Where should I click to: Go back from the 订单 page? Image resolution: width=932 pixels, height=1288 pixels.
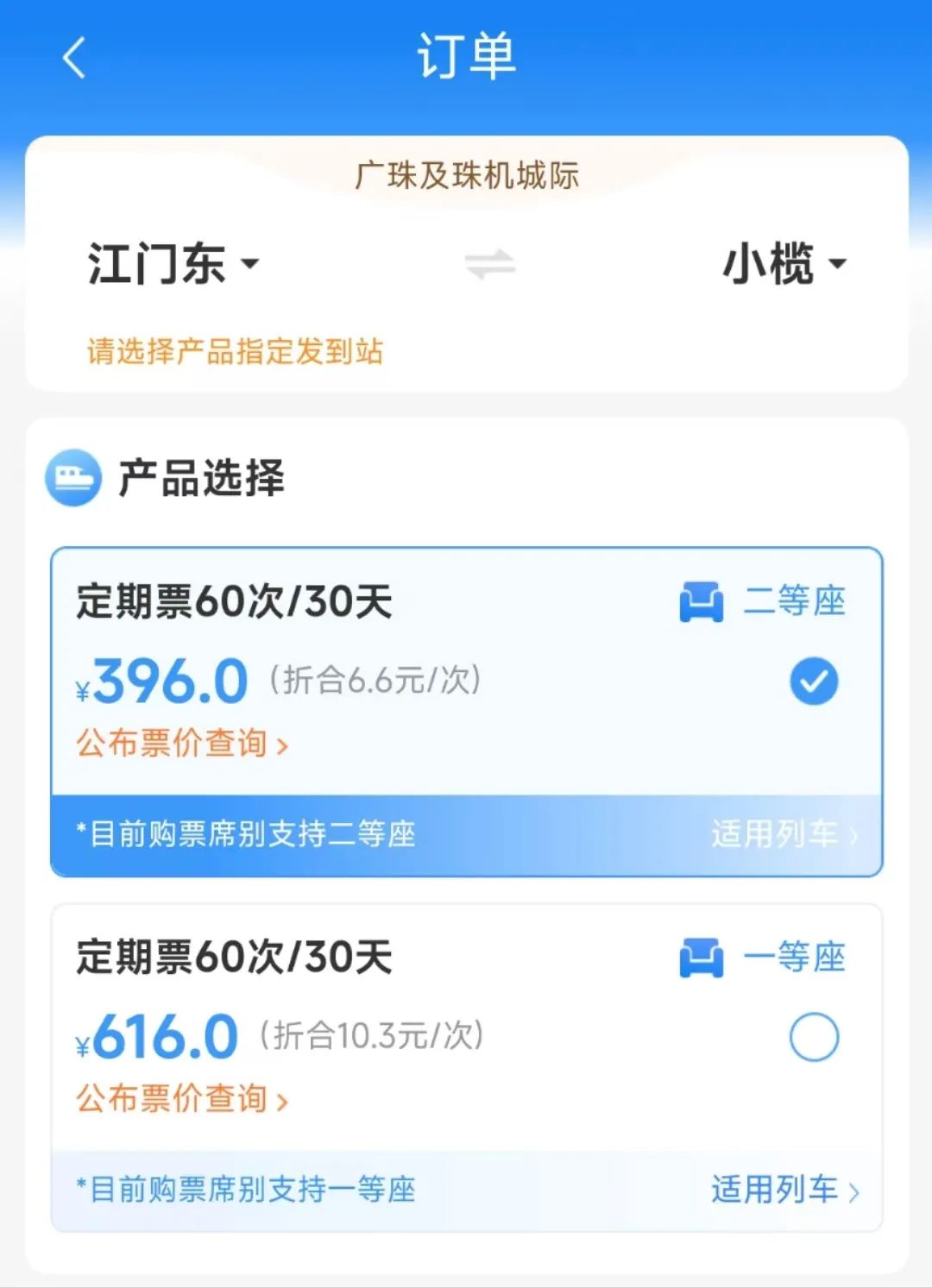[x=75, y=59]
